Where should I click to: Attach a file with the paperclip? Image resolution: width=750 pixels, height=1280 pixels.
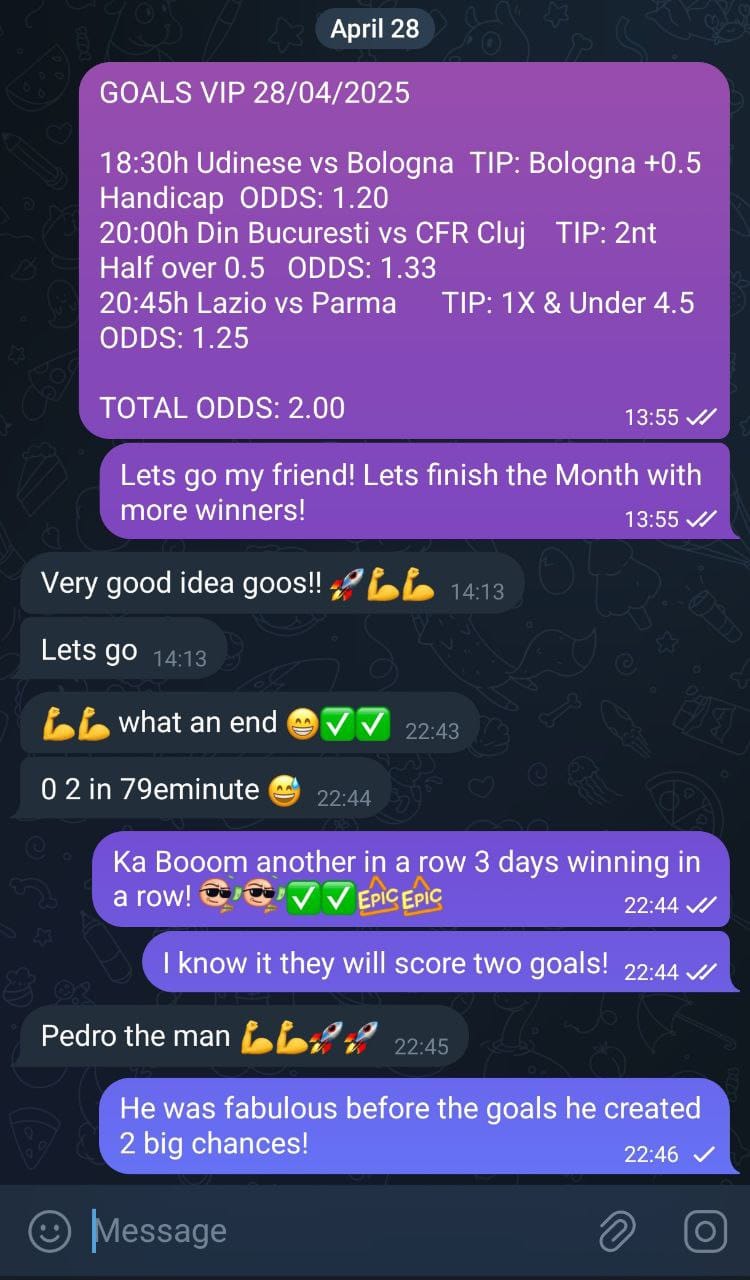[618, 1231]
